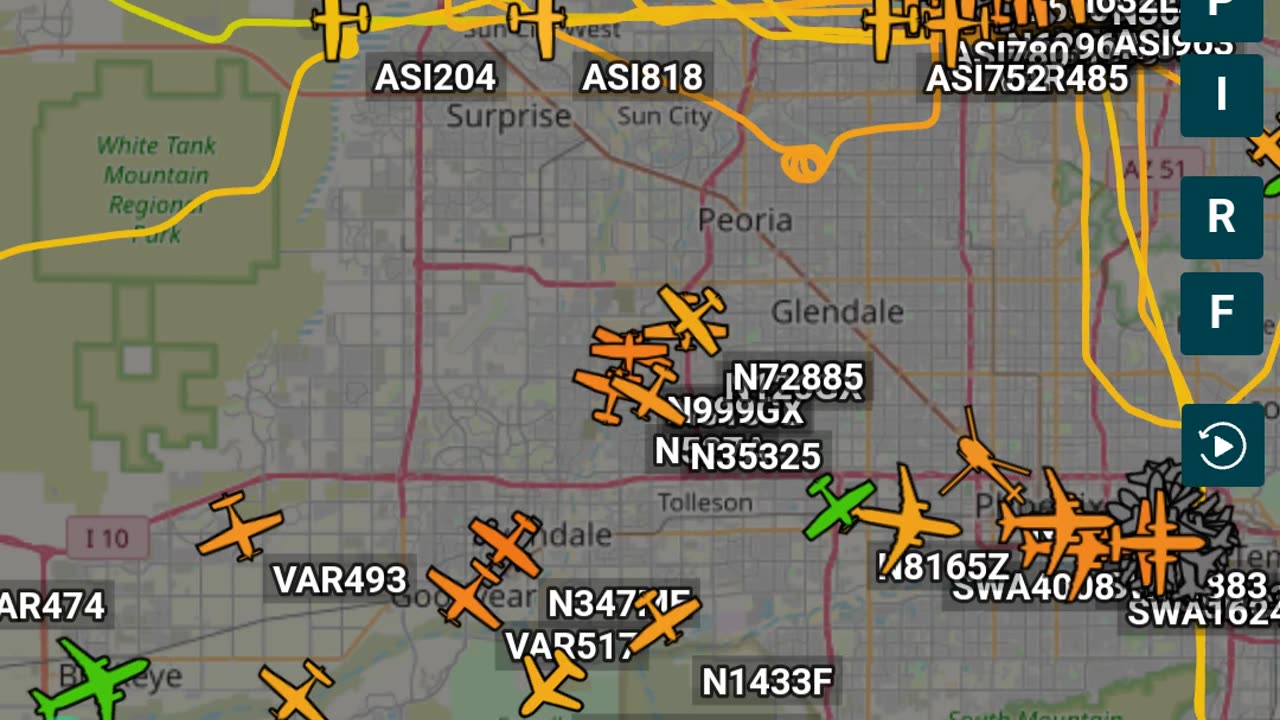
Task: Select the green plane next to Tolleson
Action: click(x=839, y=505)
